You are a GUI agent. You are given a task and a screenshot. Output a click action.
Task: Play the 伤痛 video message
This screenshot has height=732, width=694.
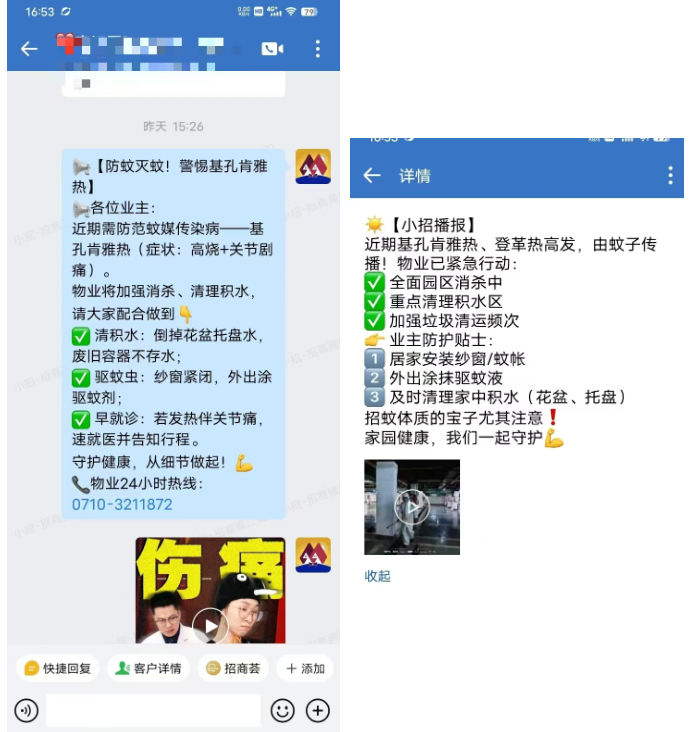point(210,626)
